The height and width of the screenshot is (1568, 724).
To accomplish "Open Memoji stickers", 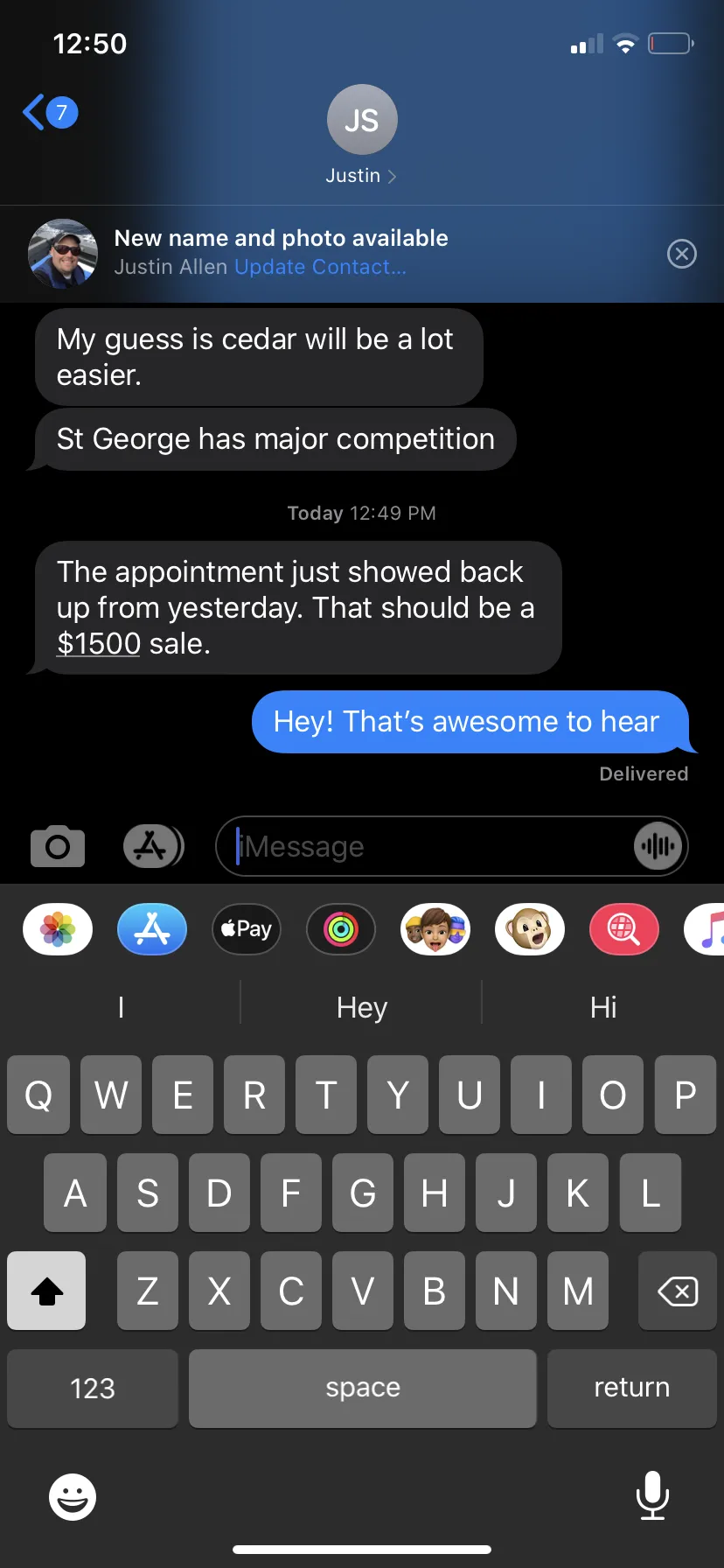I will (x=435, y=929).
